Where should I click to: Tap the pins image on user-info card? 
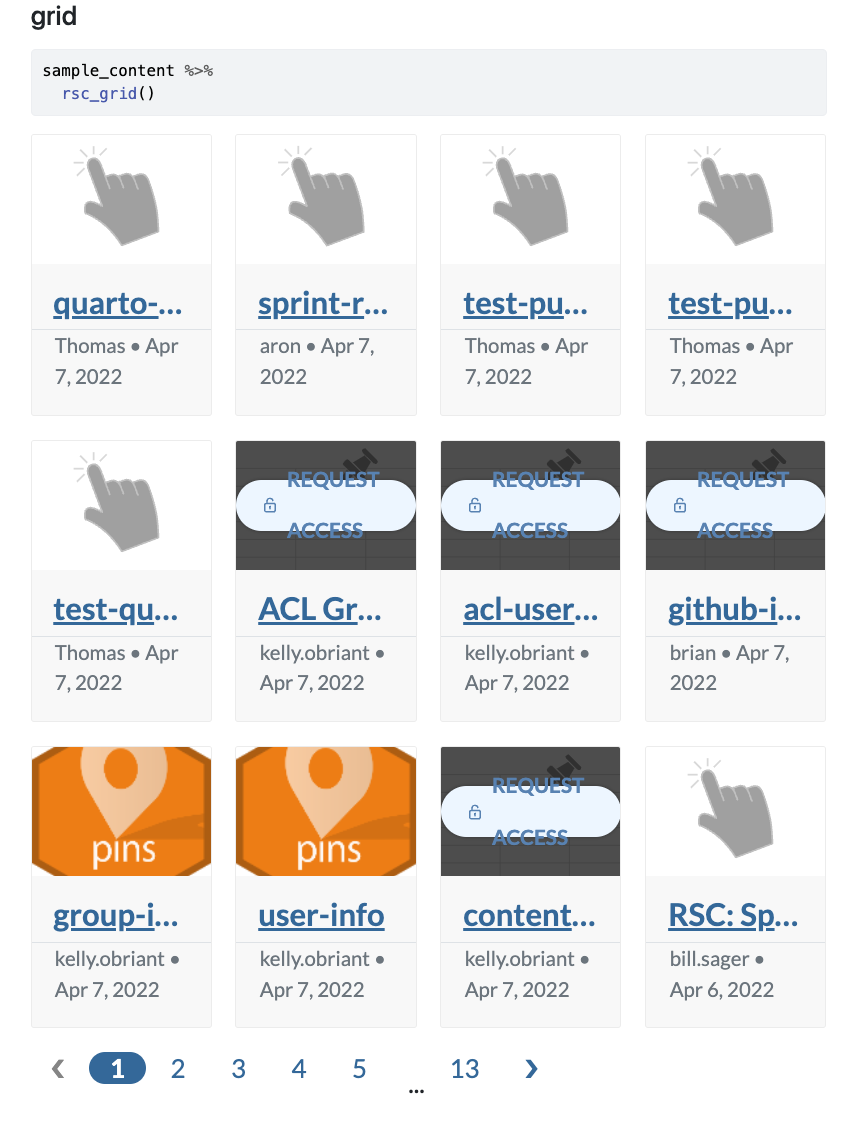tap(325, 811)
